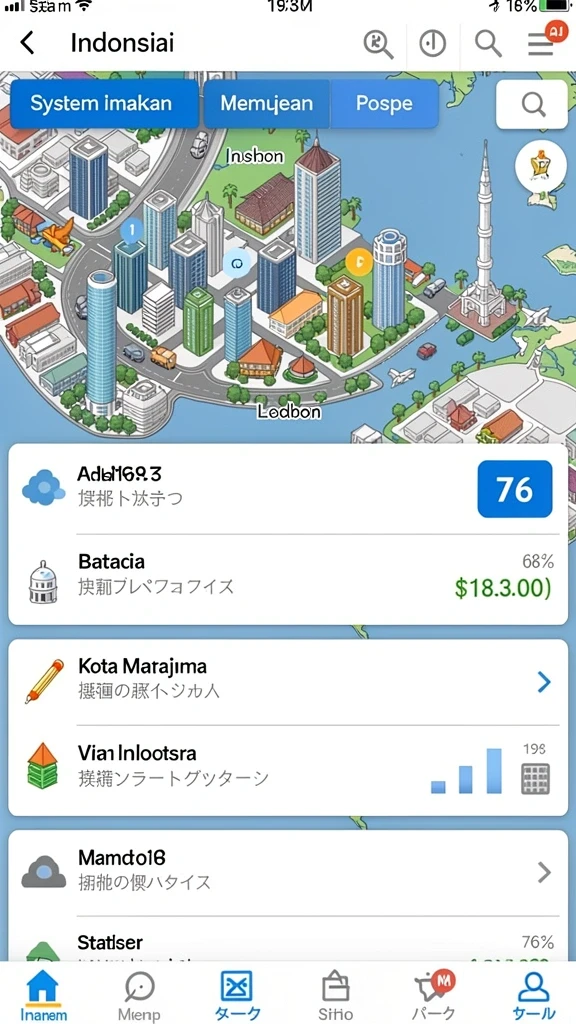The height and width of the screenshot is (1024, 576).
Task: Switch to the Inanem home tab
Action: point(42,995)
